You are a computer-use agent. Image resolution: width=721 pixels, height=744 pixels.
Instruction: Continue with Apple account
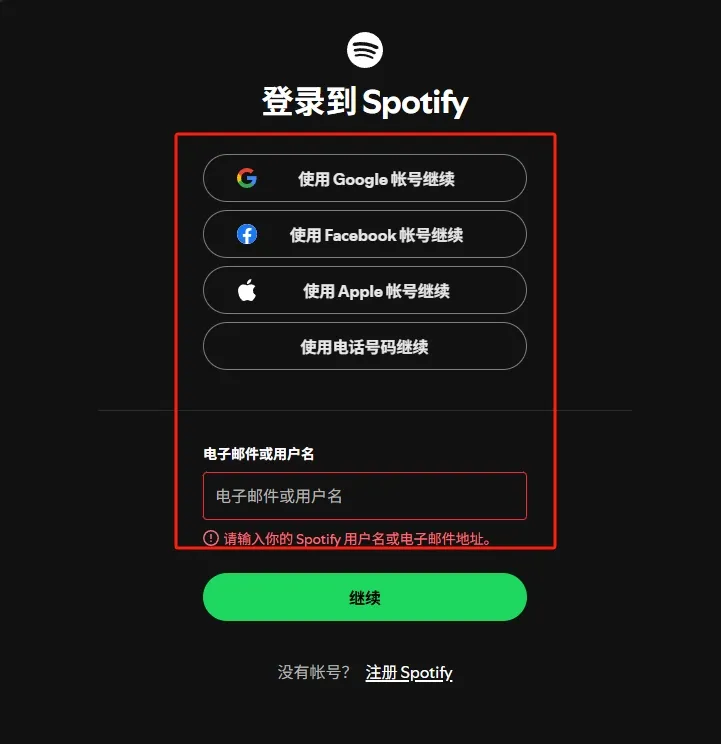click(x=364, y=290)
